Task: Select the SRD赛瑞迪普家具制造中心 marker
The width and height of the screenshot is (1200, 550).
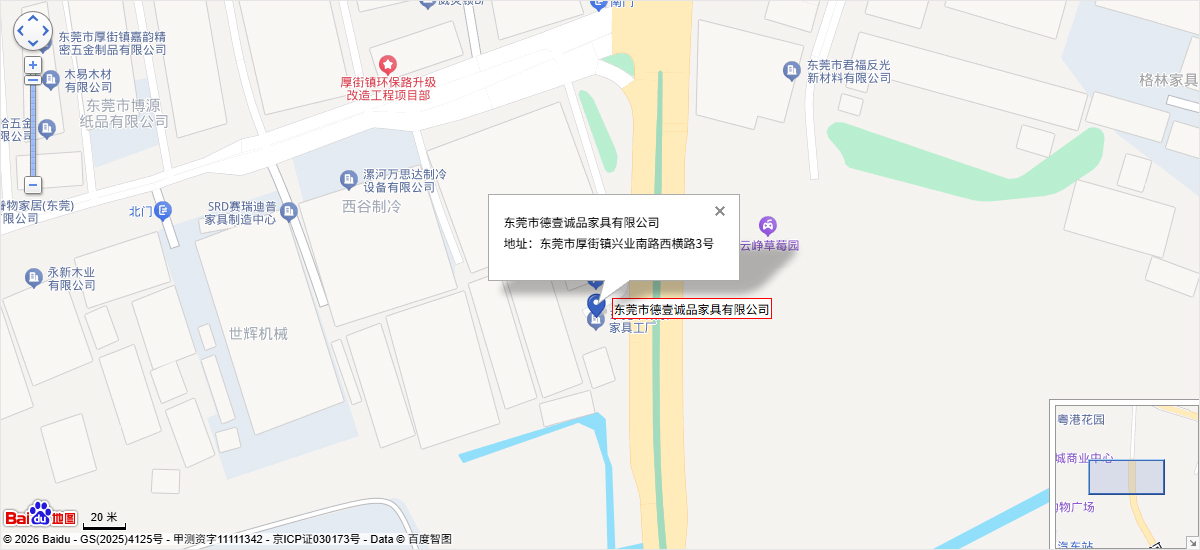Action: tap(289, 211)
